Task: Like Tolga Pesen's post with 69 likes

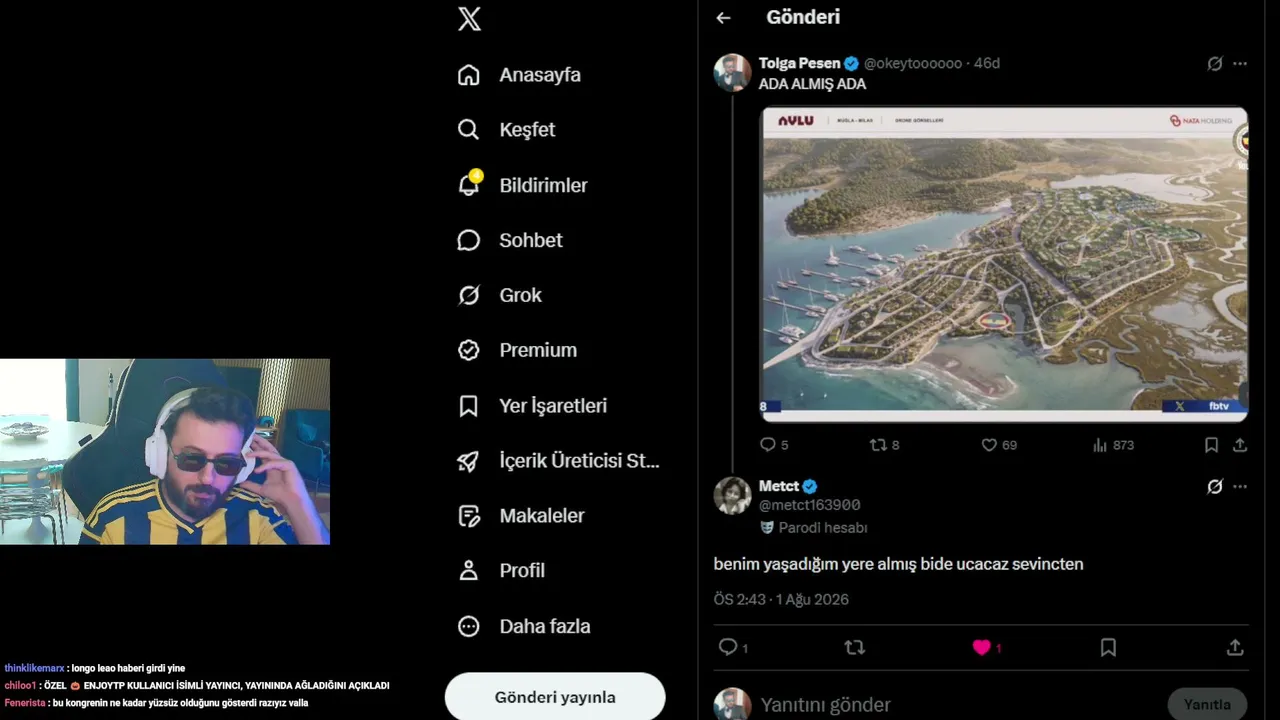Action: 999,445
